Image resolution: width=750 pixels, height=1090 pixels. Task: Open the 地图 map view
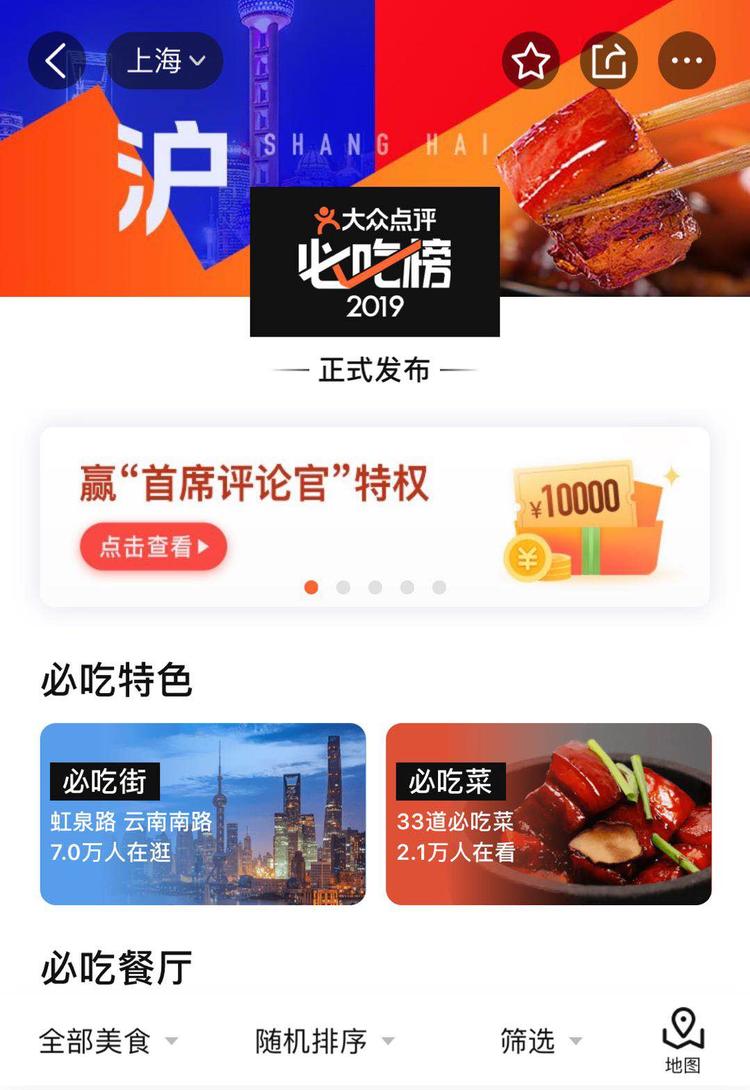683,1042
